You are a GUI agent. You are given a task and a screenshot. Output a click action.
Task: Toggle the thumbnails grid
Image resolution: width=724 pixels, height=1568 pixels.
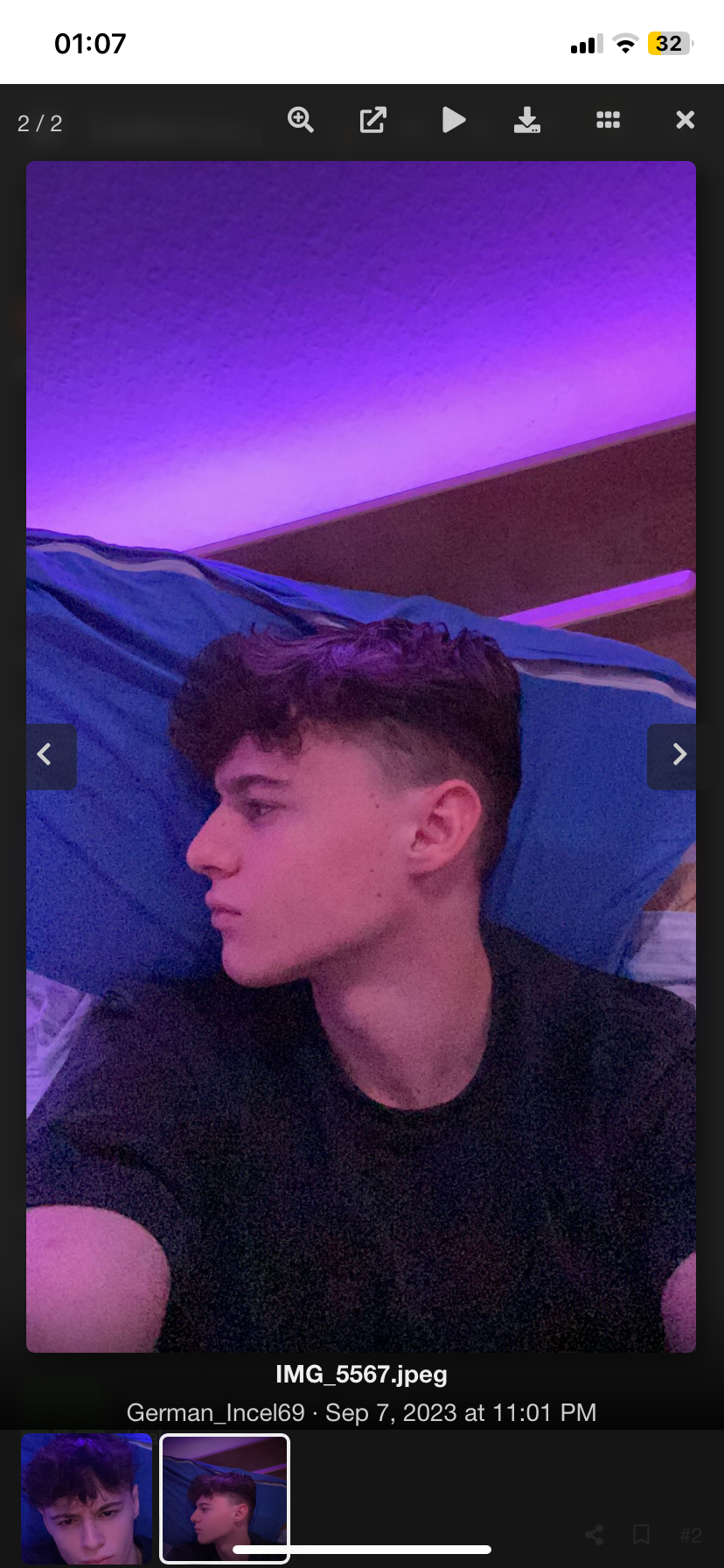click(x=608, y=120)
